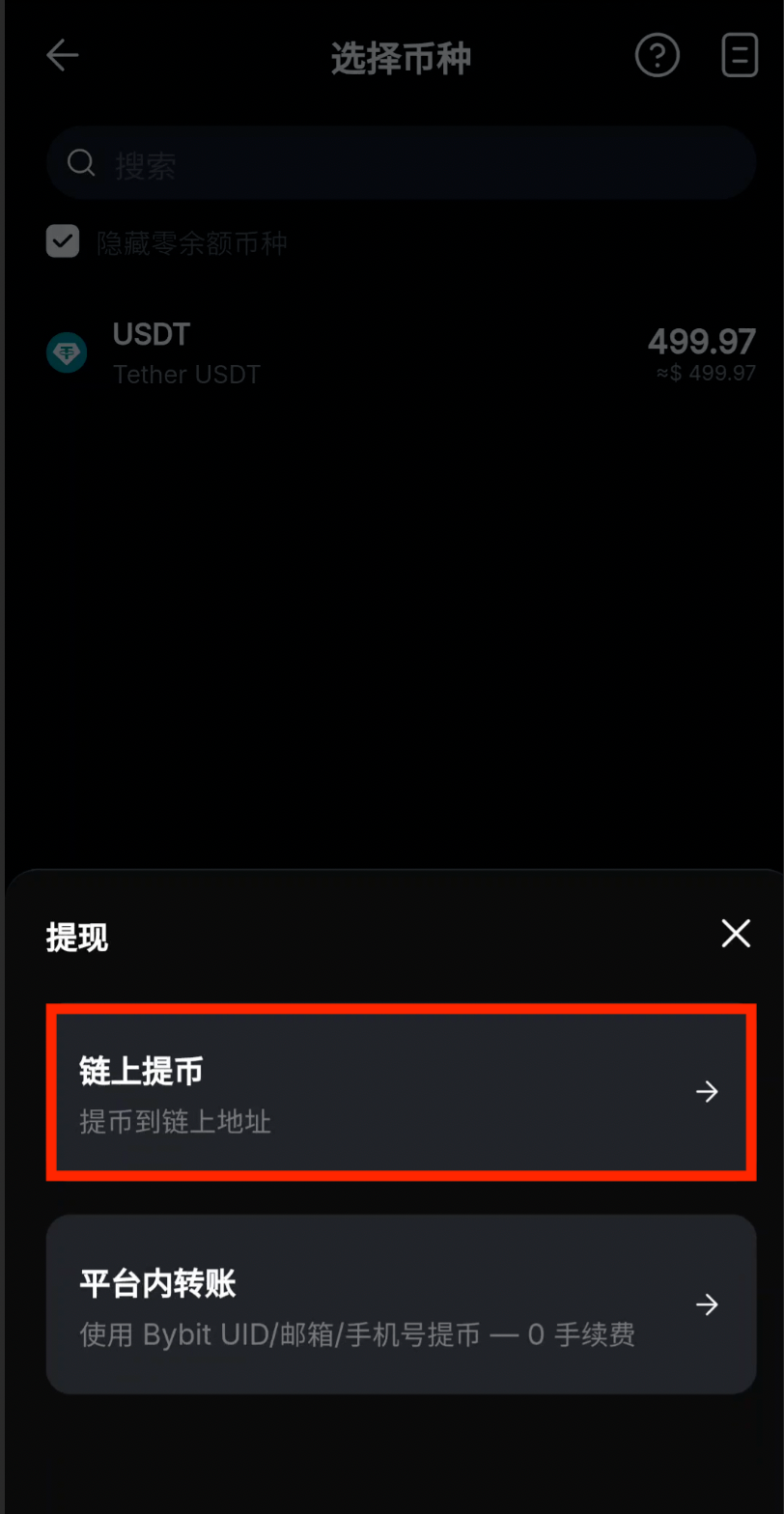
Task: Select the 提现 sheet title
Action: coord(76,936)
